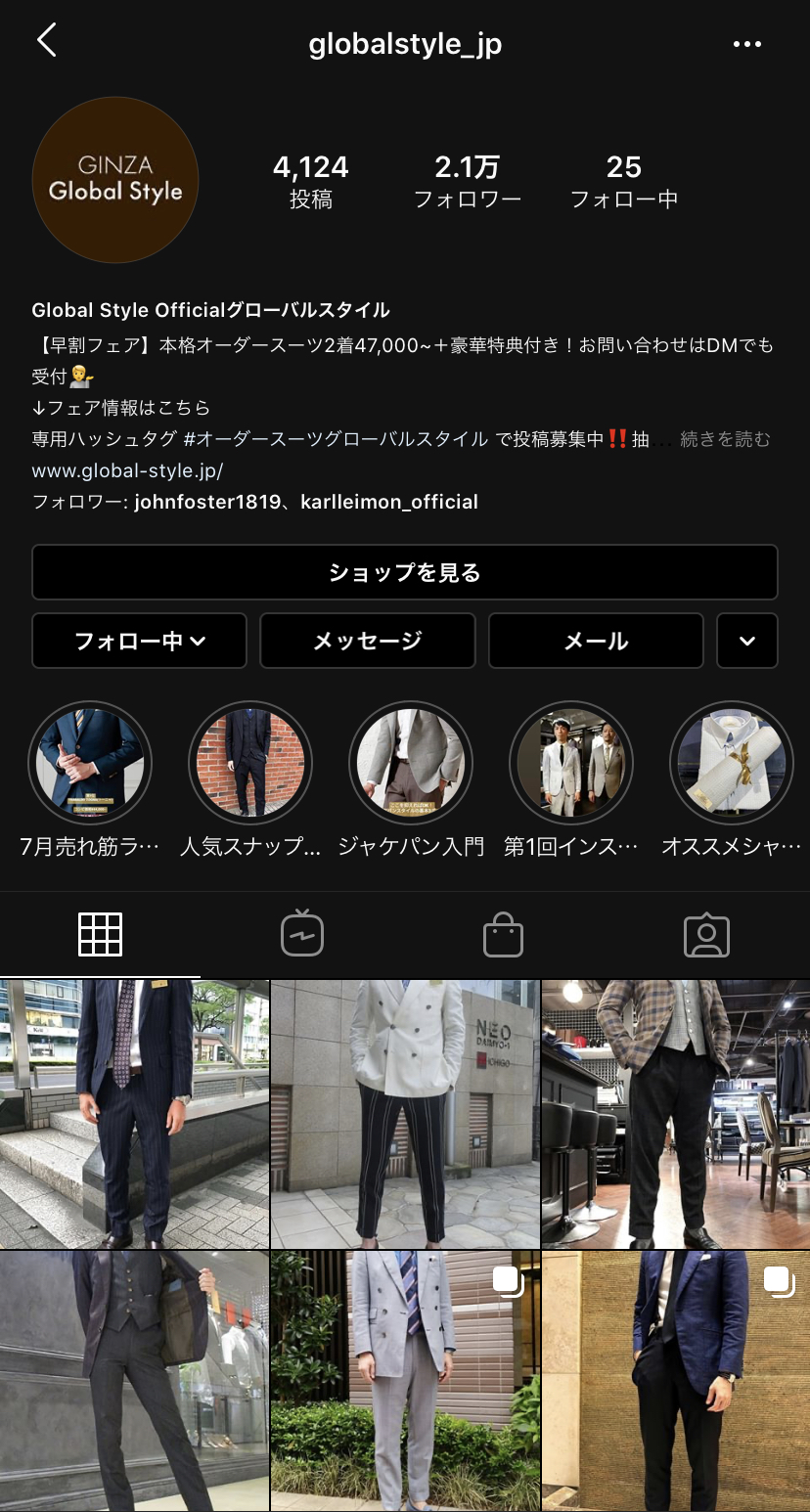Screen dimensions: 810x1512
Task: Open the three-dot overflow menu
Action: 746,44
